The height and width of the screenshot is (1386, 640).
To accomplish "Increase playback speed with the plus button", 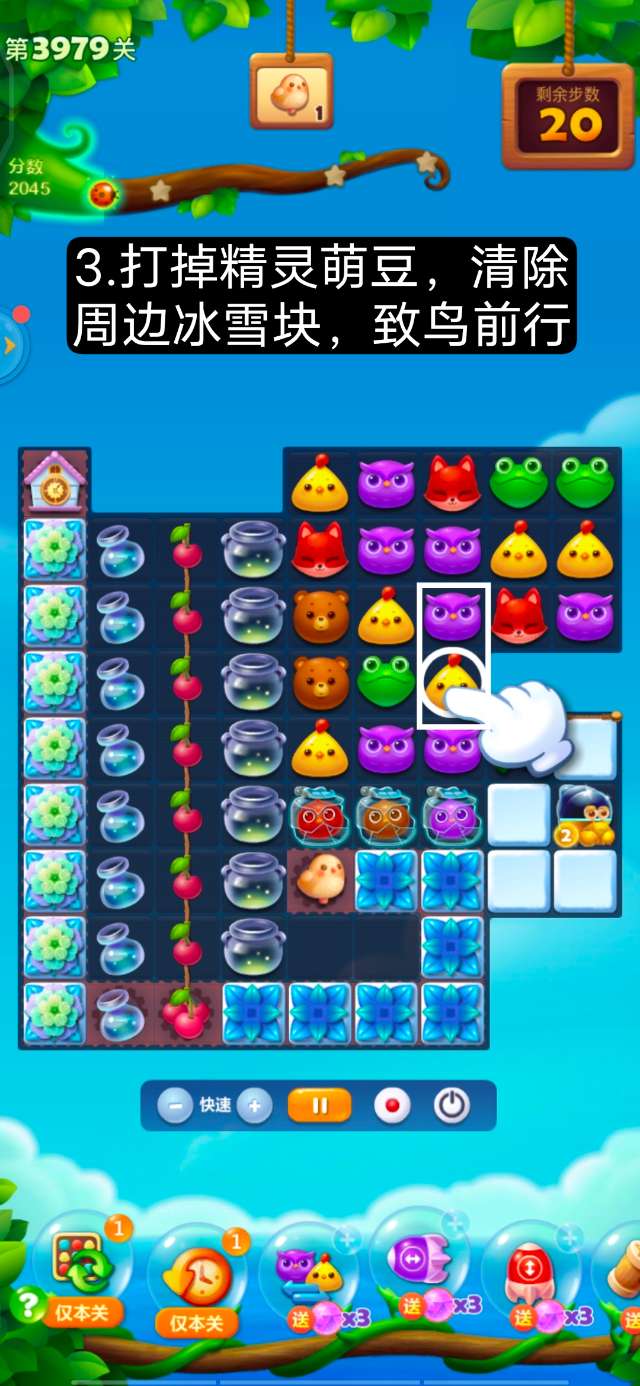I will (x=254, y=1106).
